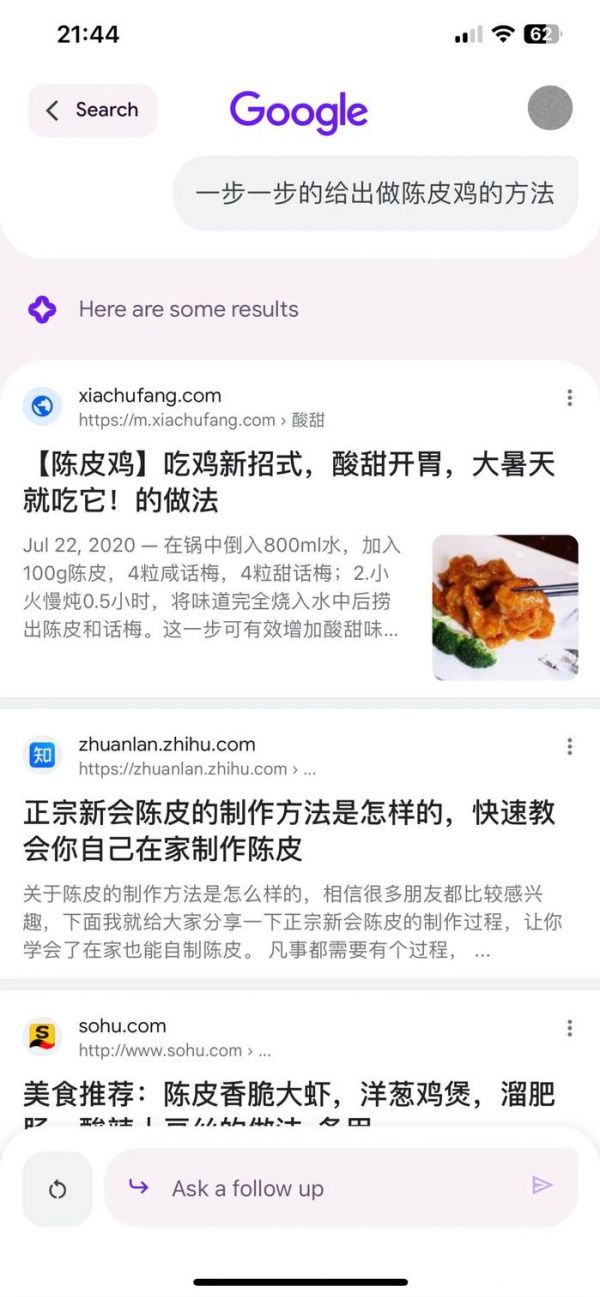Open overflow menu for zhuanlan.zhihu.com result

[x=569, y=747]
